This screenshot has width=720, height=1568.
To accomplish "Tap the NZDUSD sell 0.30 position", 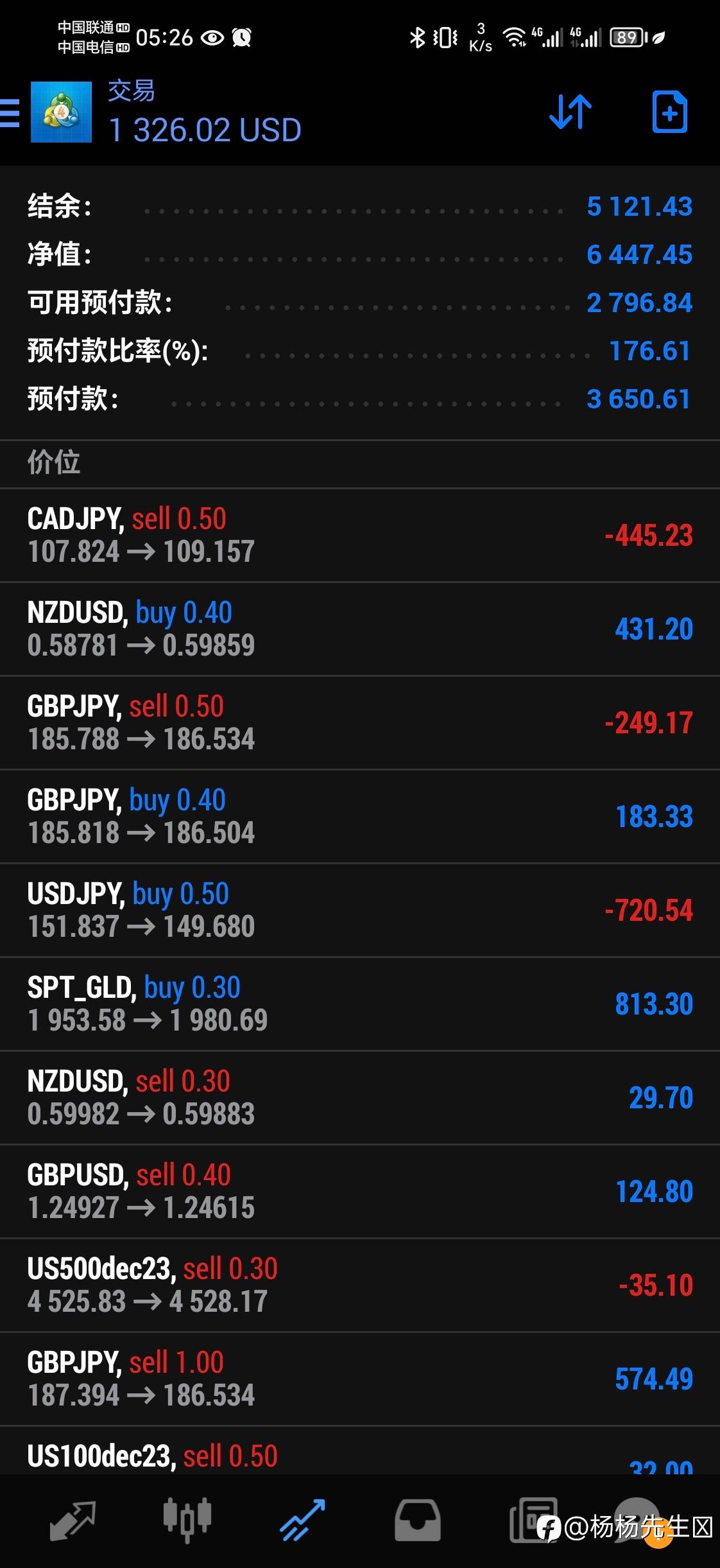I will (x=360, y=1098).
